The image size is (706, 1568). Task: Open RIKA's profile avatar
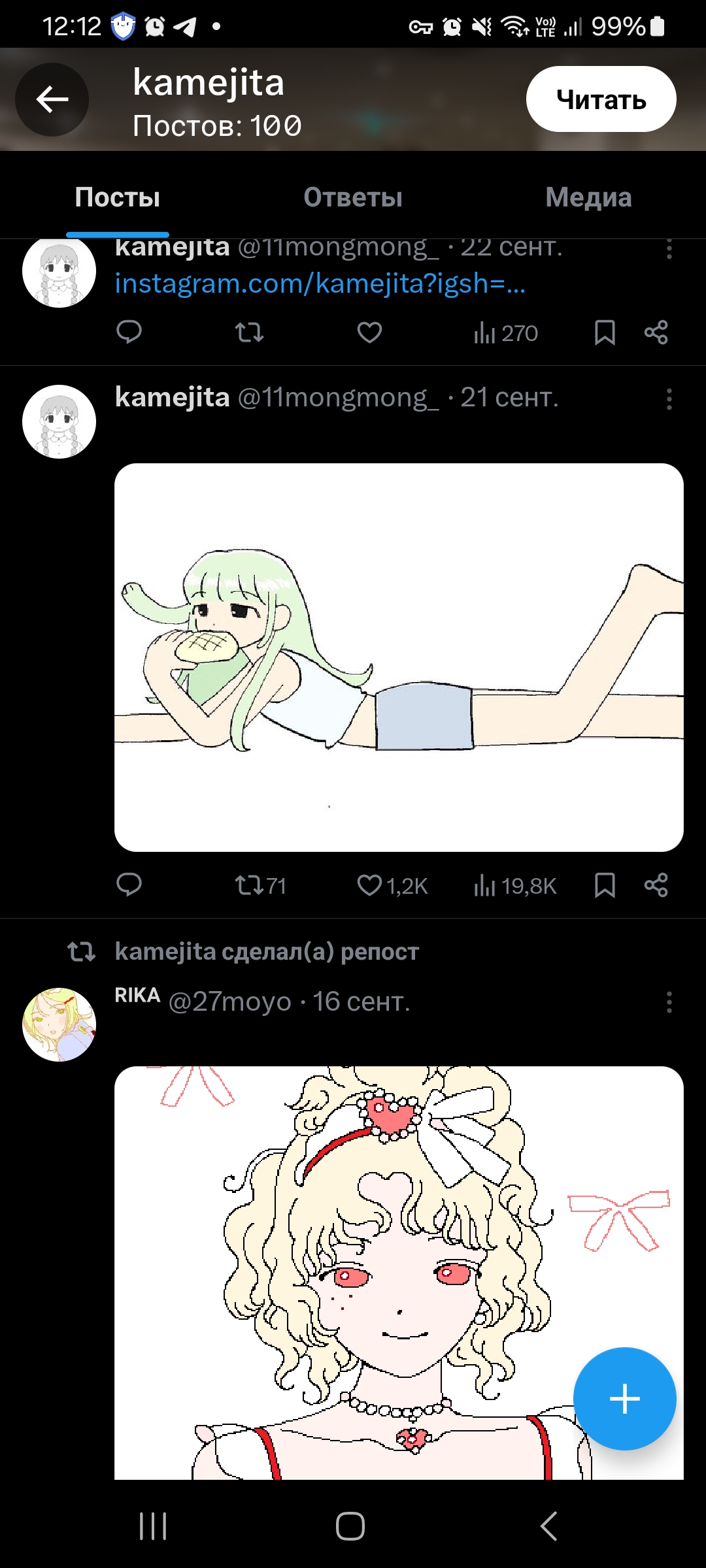(x=59, y=1024)
